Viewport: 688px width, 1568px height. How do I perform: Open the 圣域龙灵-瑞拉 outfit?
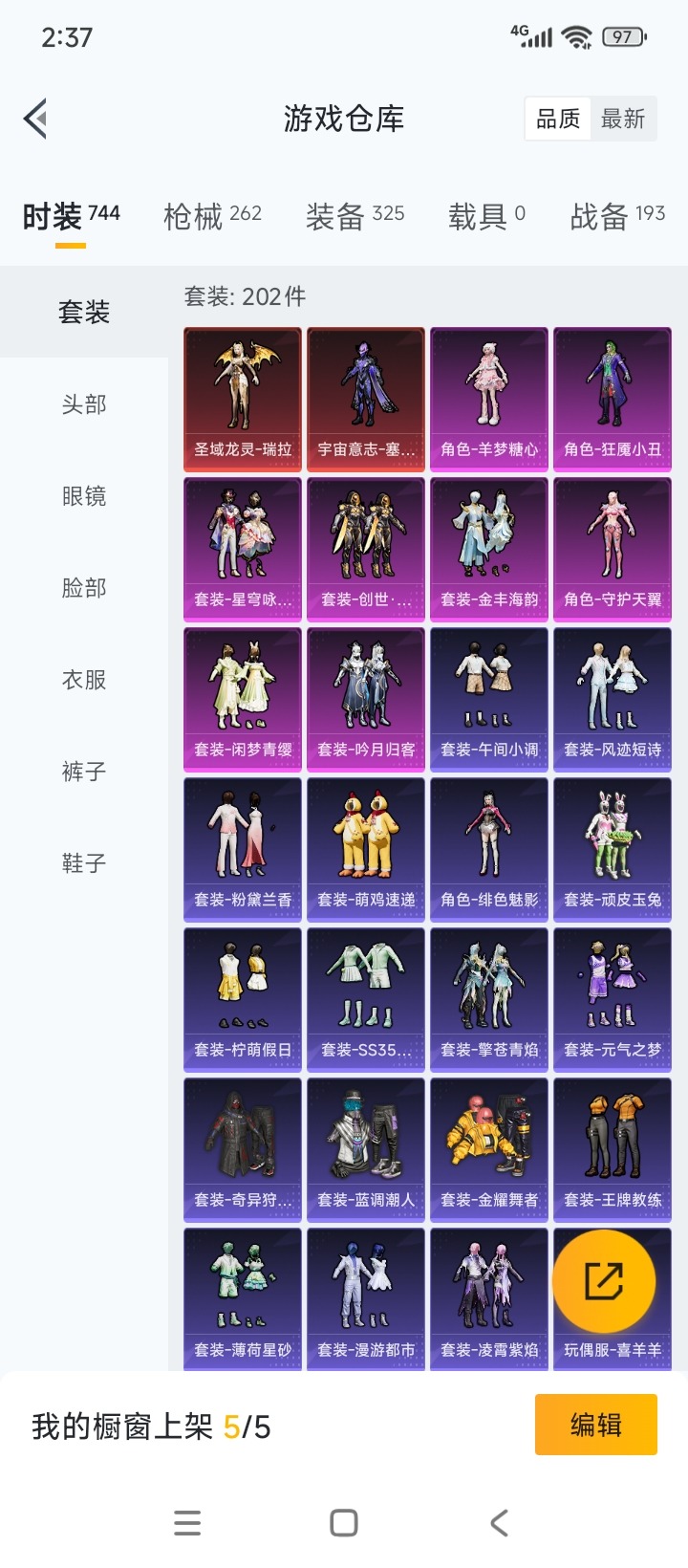tap(242, 399)
